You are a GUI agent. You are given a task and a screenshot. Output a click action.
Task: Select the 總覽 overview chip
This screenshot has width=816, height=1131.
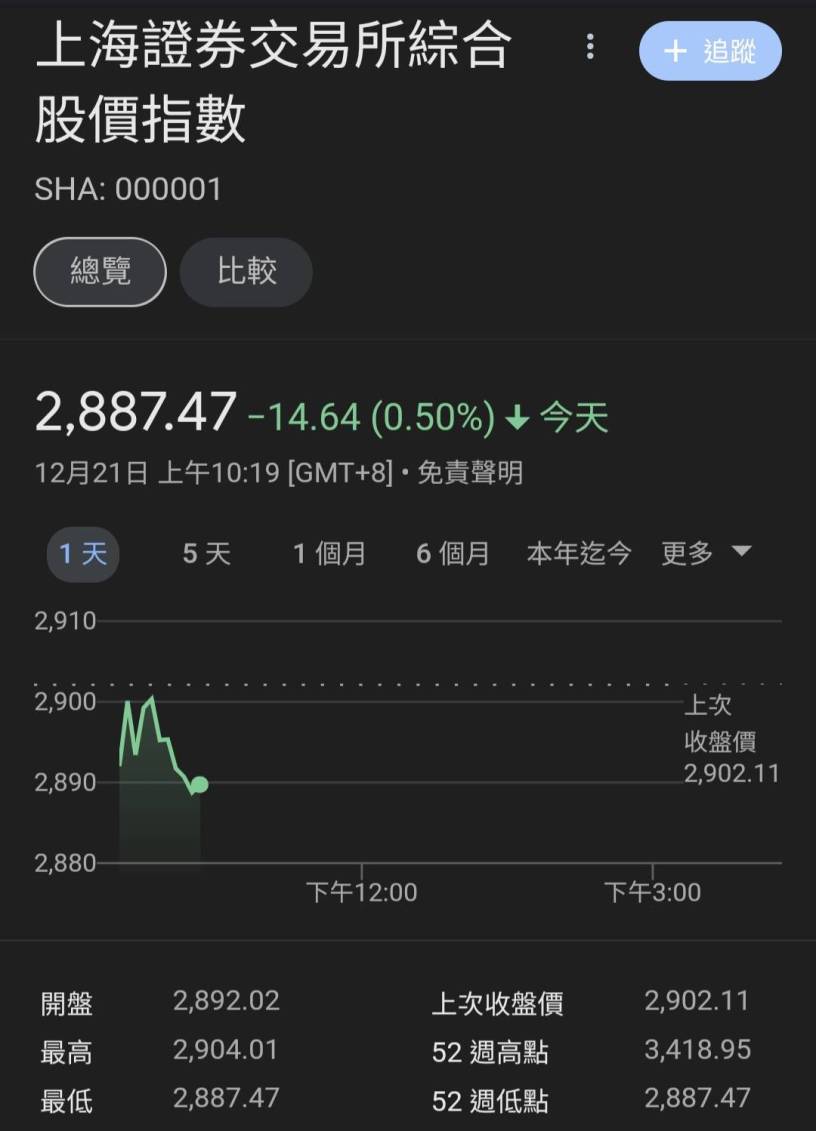point(100,271)
